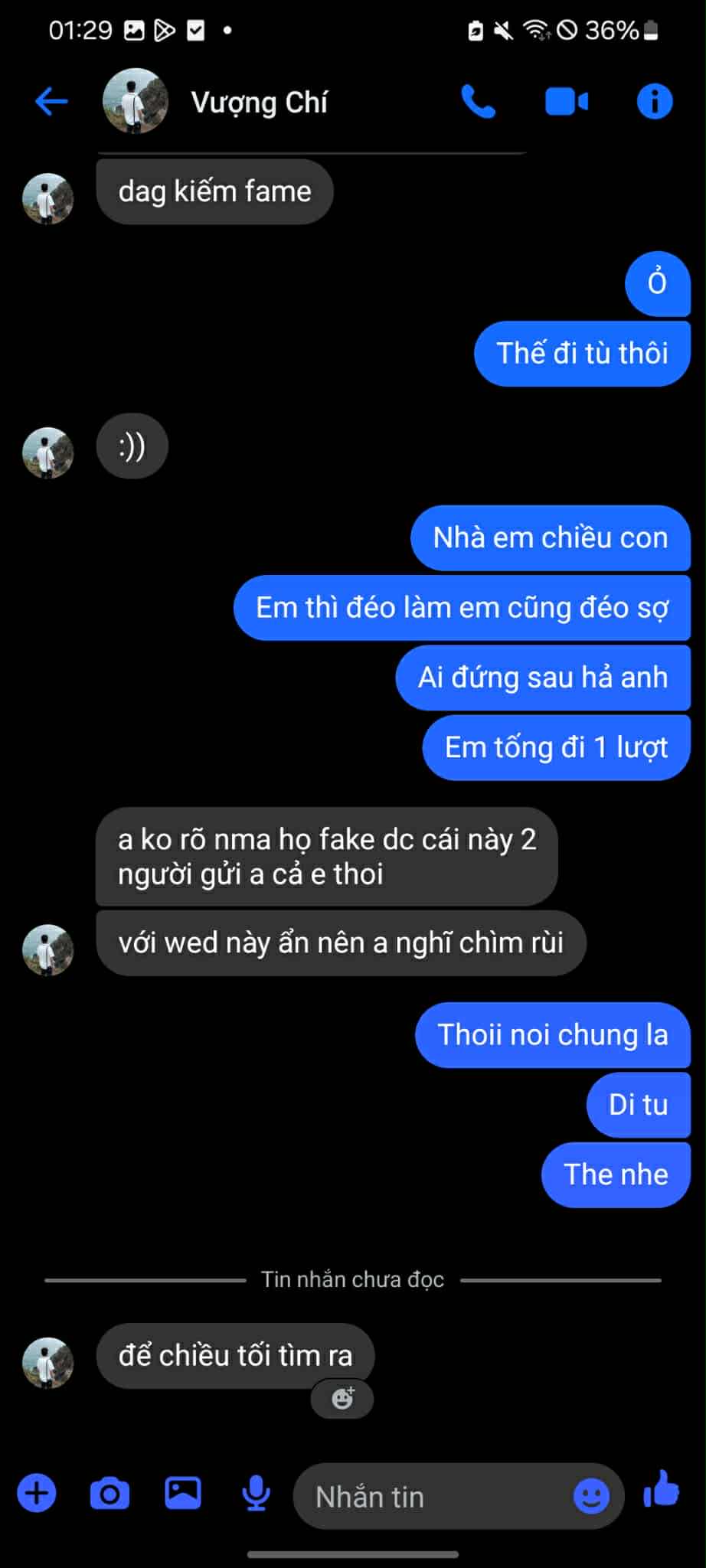Open the emoji picker in message field

591,1496
